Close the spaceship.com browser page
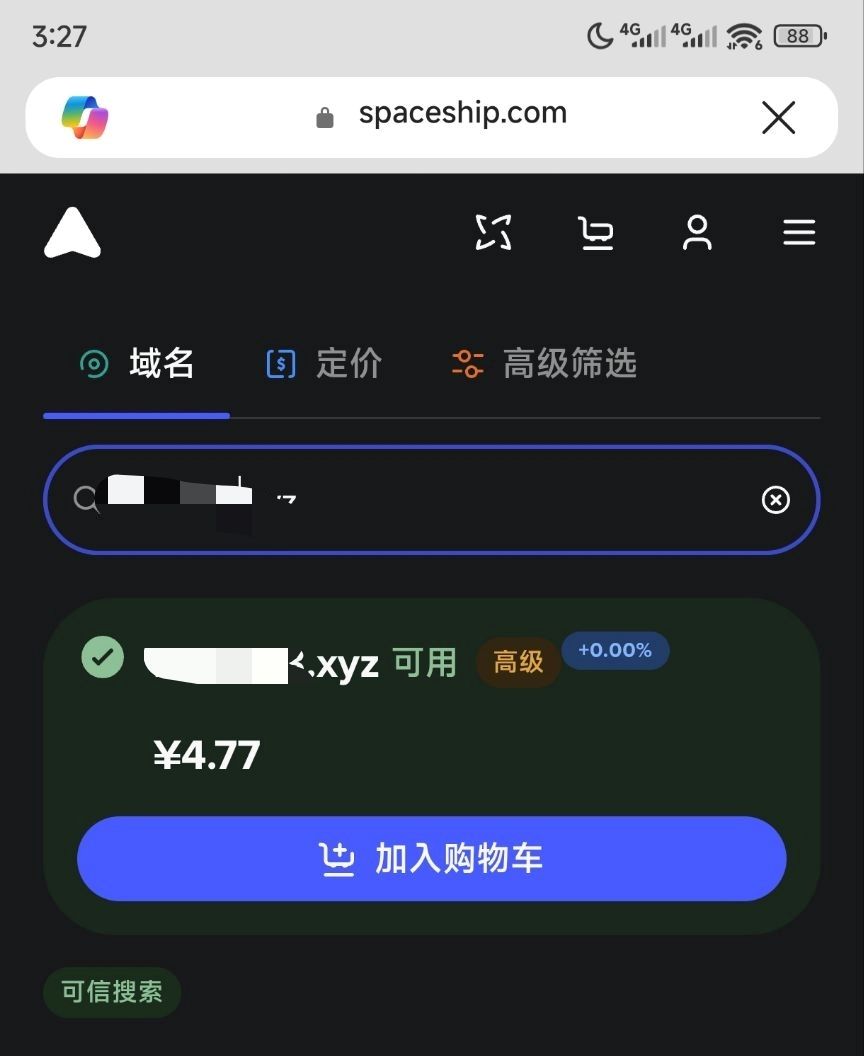 click(778, 118)
